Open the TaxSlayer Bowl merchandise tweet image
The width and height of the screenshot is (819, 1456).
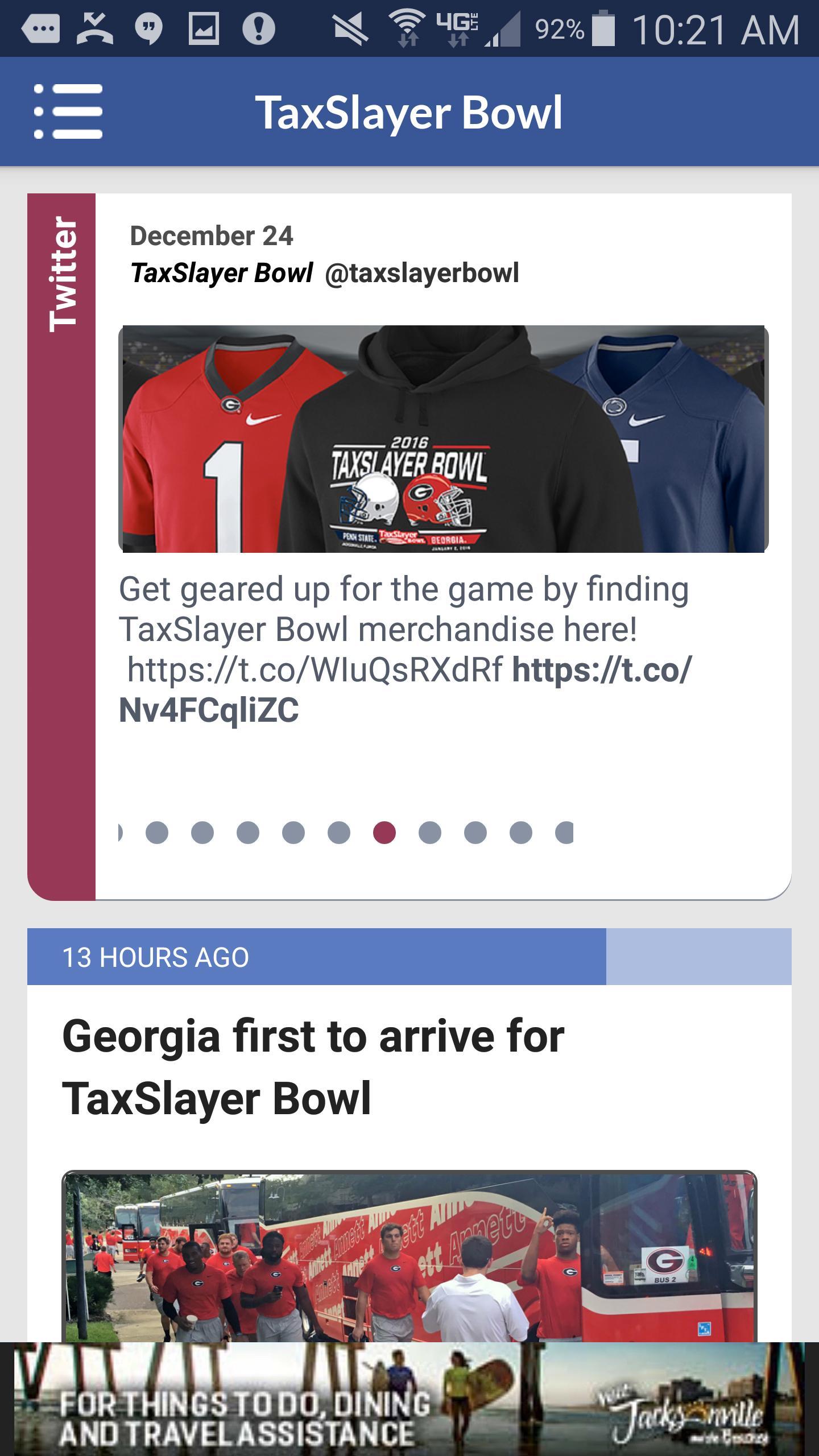click(443, 439)
